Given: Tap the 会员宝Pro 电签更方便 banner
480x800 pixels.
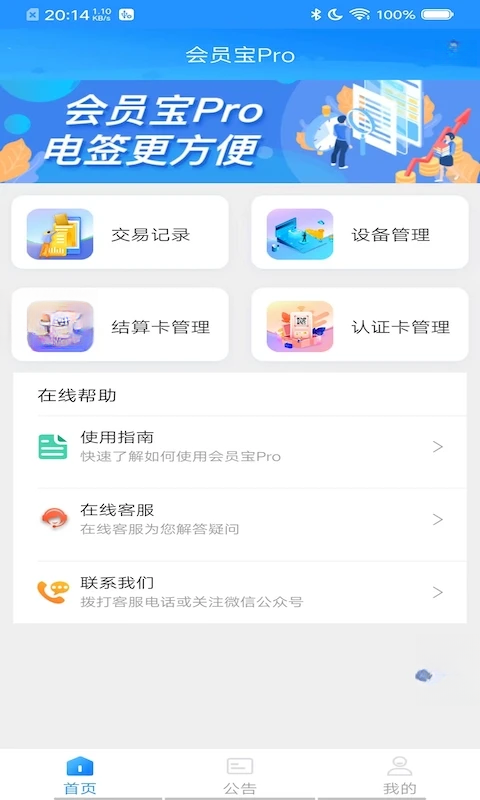Looking at the screenshot, I should point(240,131).
